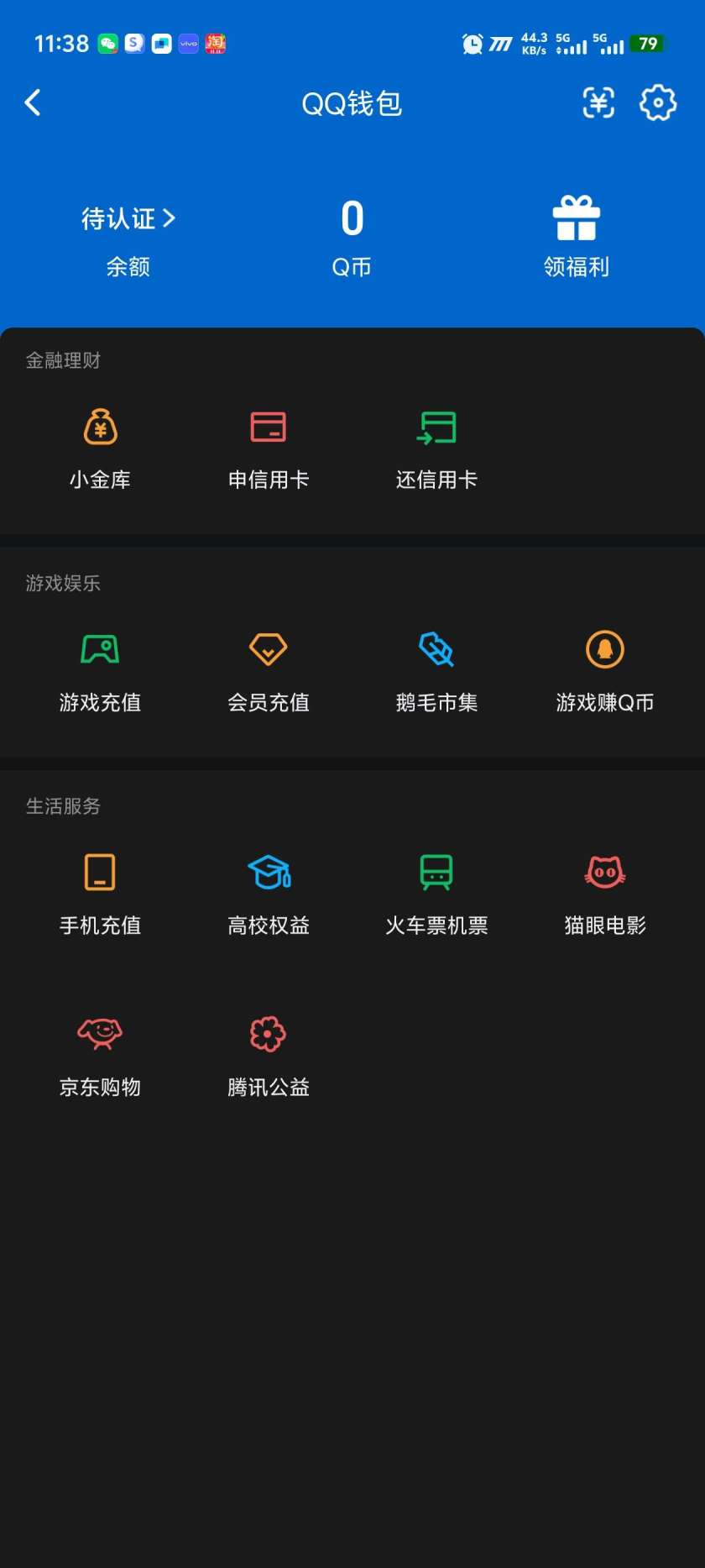705x1568 pixels.
Task: Open the 小金库 money pouch icon
Action: [x=99, y=427]
